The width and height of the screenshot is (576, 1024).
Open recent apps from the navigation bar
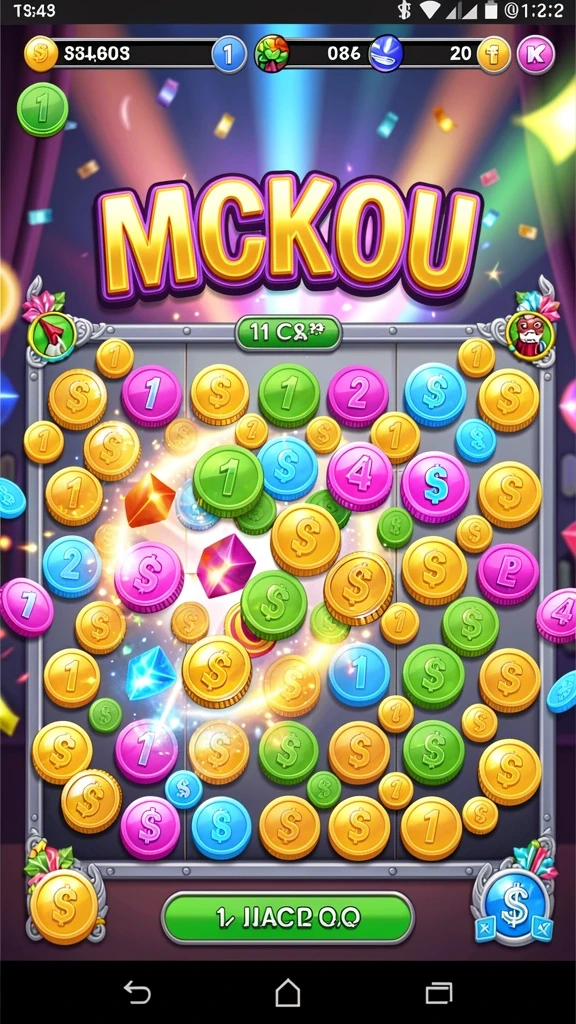pos(439,993)
